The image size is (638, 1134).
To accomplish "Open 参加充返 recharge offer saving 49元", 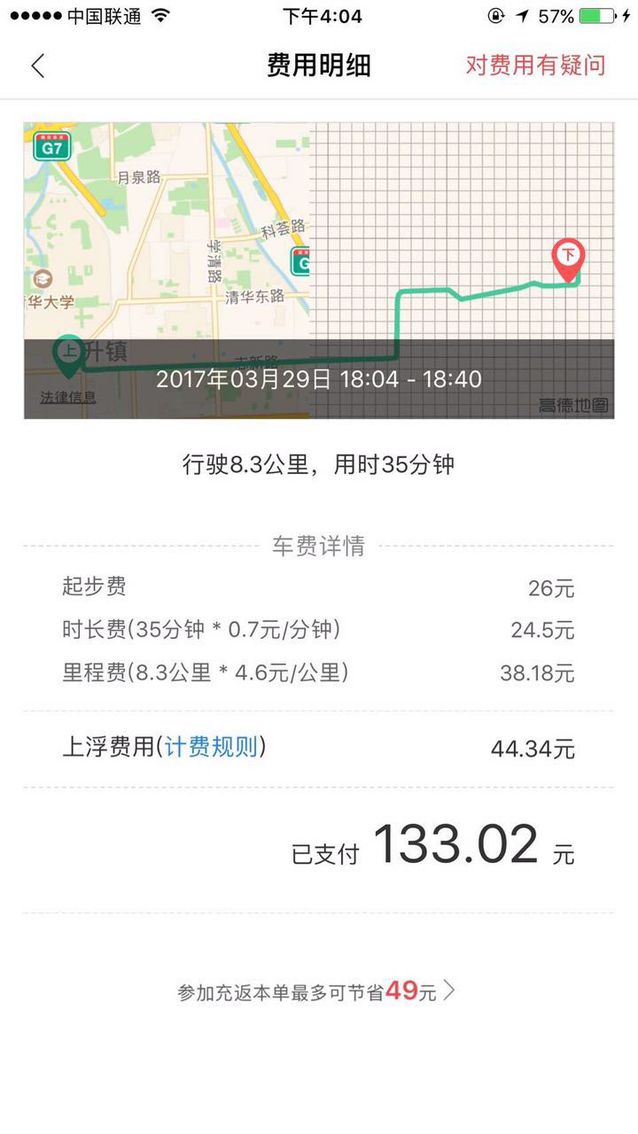I will [x=316, y=991].
